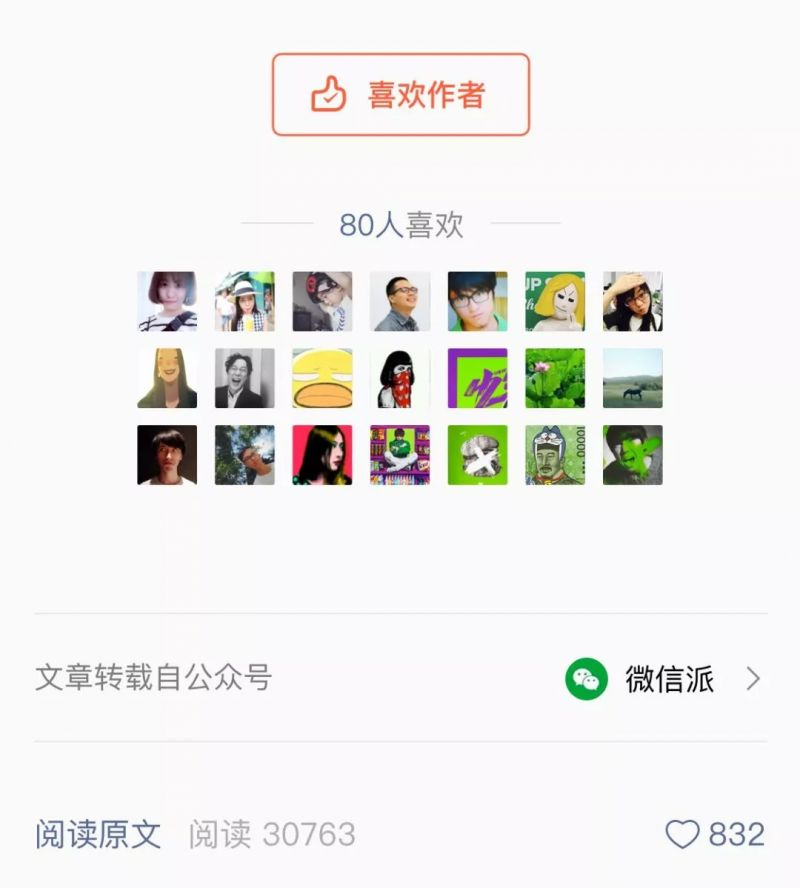800x888 pixels.
Task: Open the 80人喜欢 liker list
Action: pos(400,224)
